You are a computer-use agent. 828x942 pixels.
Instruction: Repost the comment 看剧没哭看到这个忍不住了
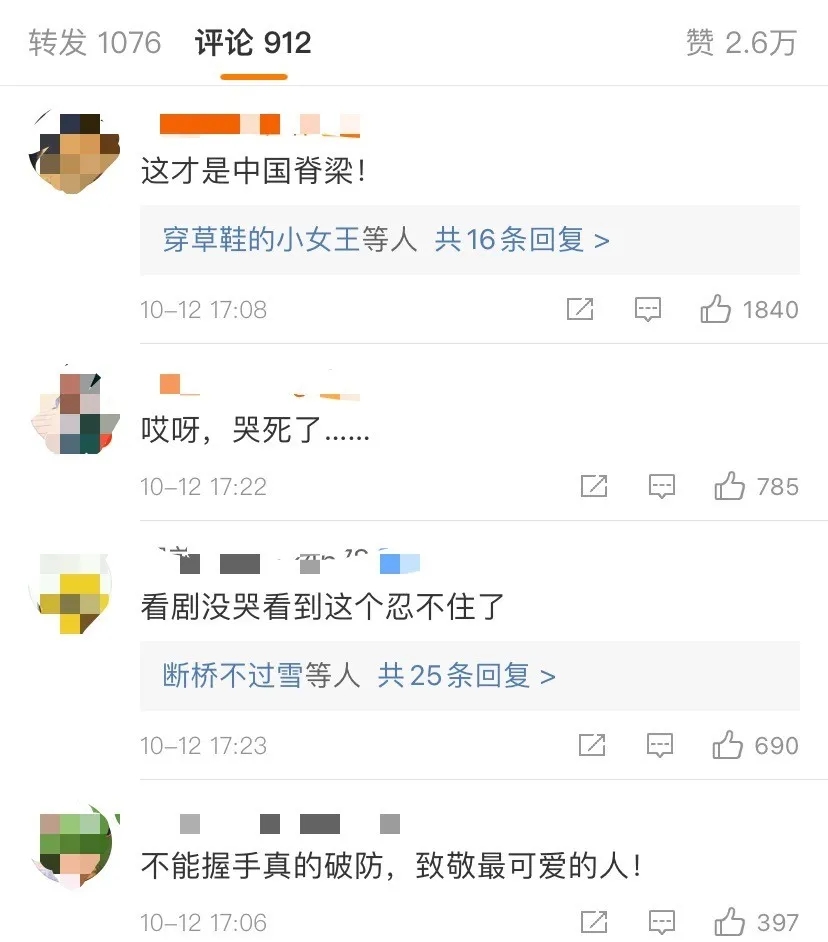(x=592, y=745)
